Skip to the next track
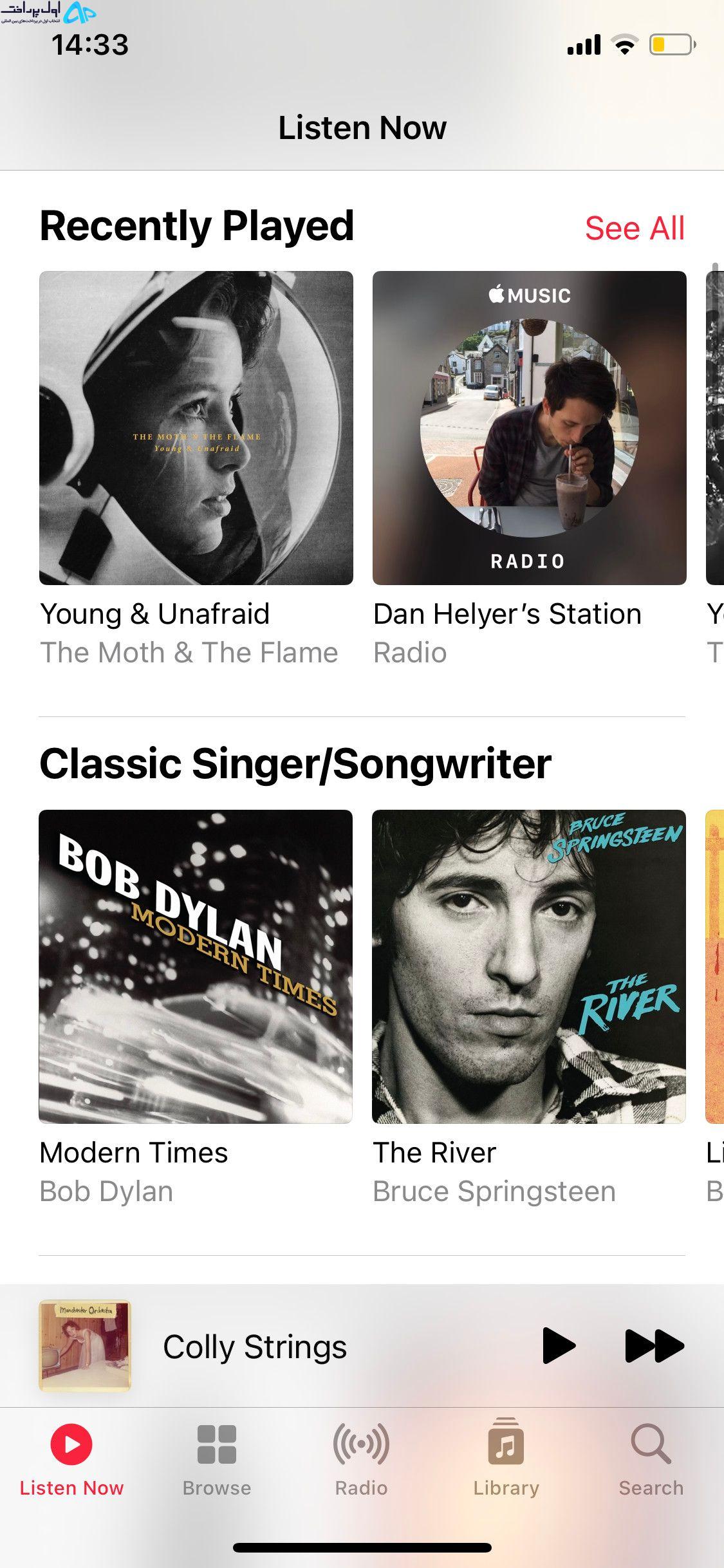 [x=654, y=1345]
